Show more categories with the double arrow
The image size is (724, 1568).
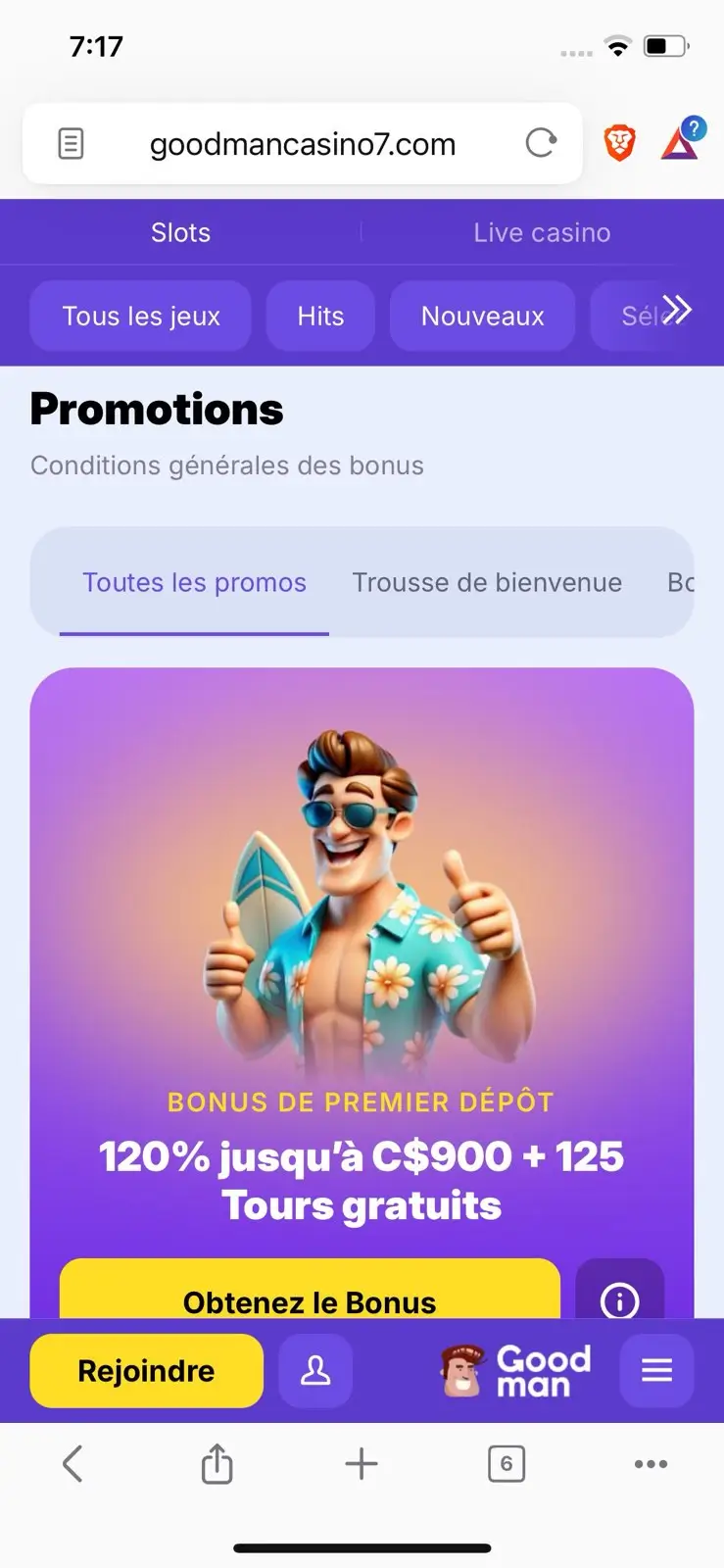click(677, 310)
